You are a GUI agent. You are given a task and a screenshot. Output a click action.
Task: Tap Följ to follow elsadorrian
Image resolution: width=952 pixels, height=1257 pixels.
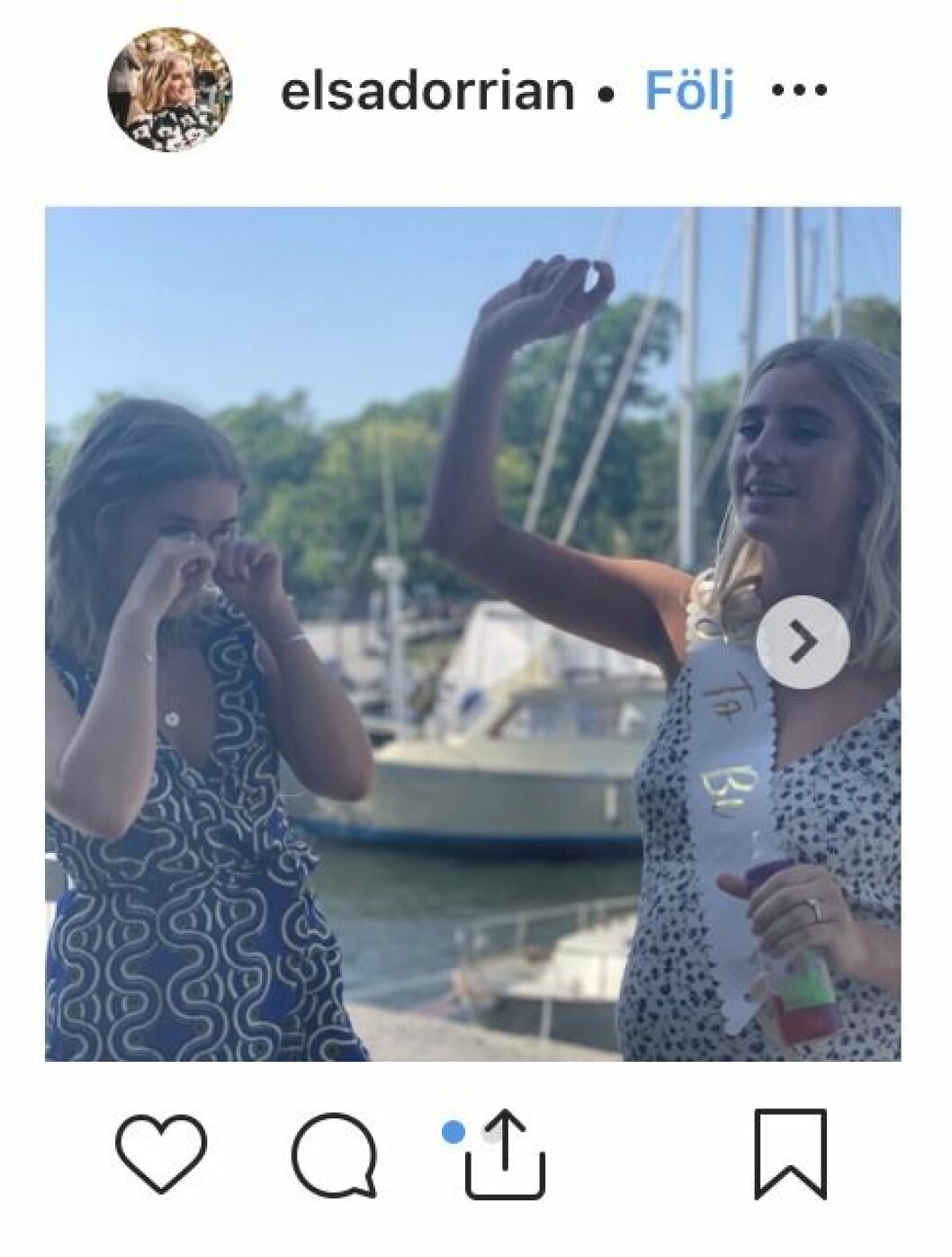[x=689, y=91]
